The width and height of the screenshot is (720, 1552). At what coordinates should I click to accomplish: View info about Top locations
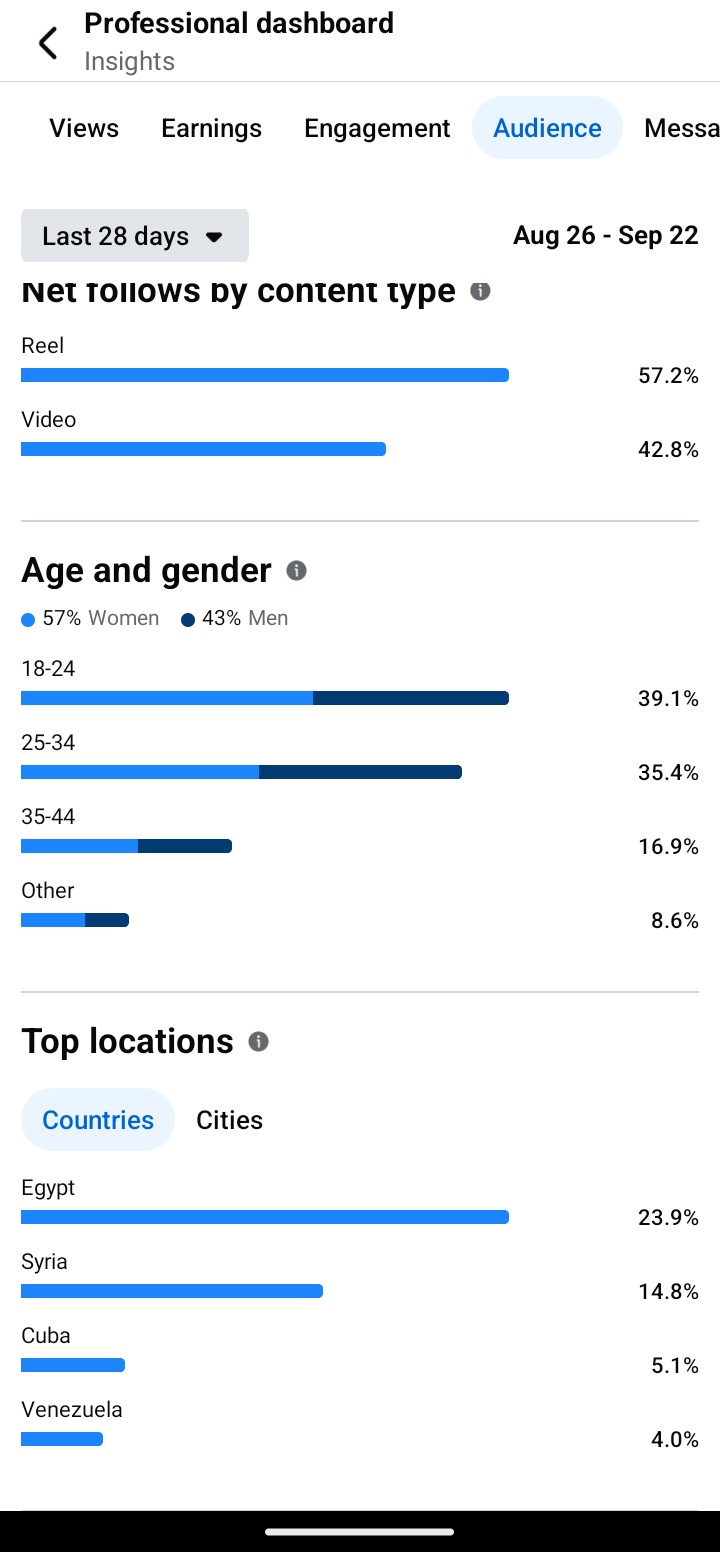pyautogui.click(x=258, y=1041)
